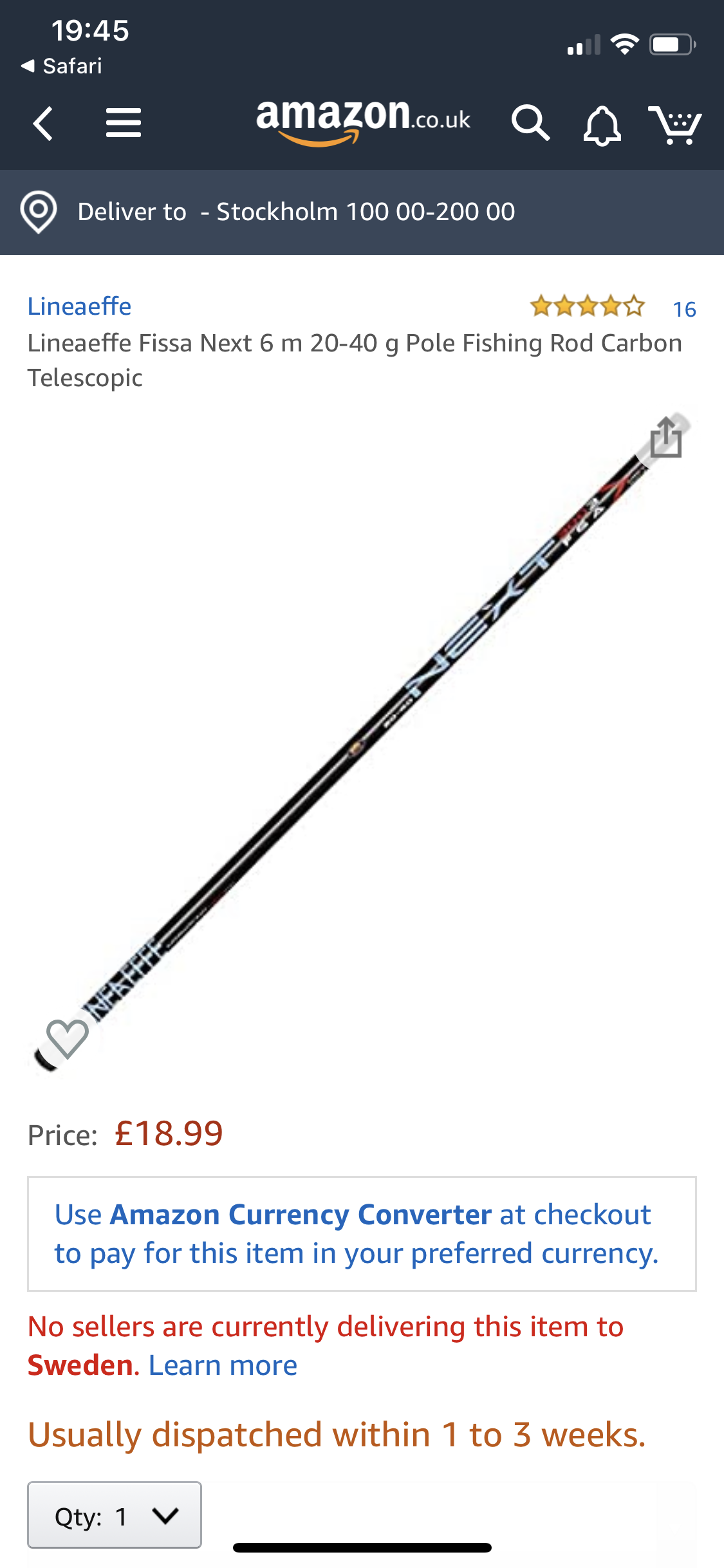View the shopping basket
The image size is (724, 1568).
tap(674, 124)
